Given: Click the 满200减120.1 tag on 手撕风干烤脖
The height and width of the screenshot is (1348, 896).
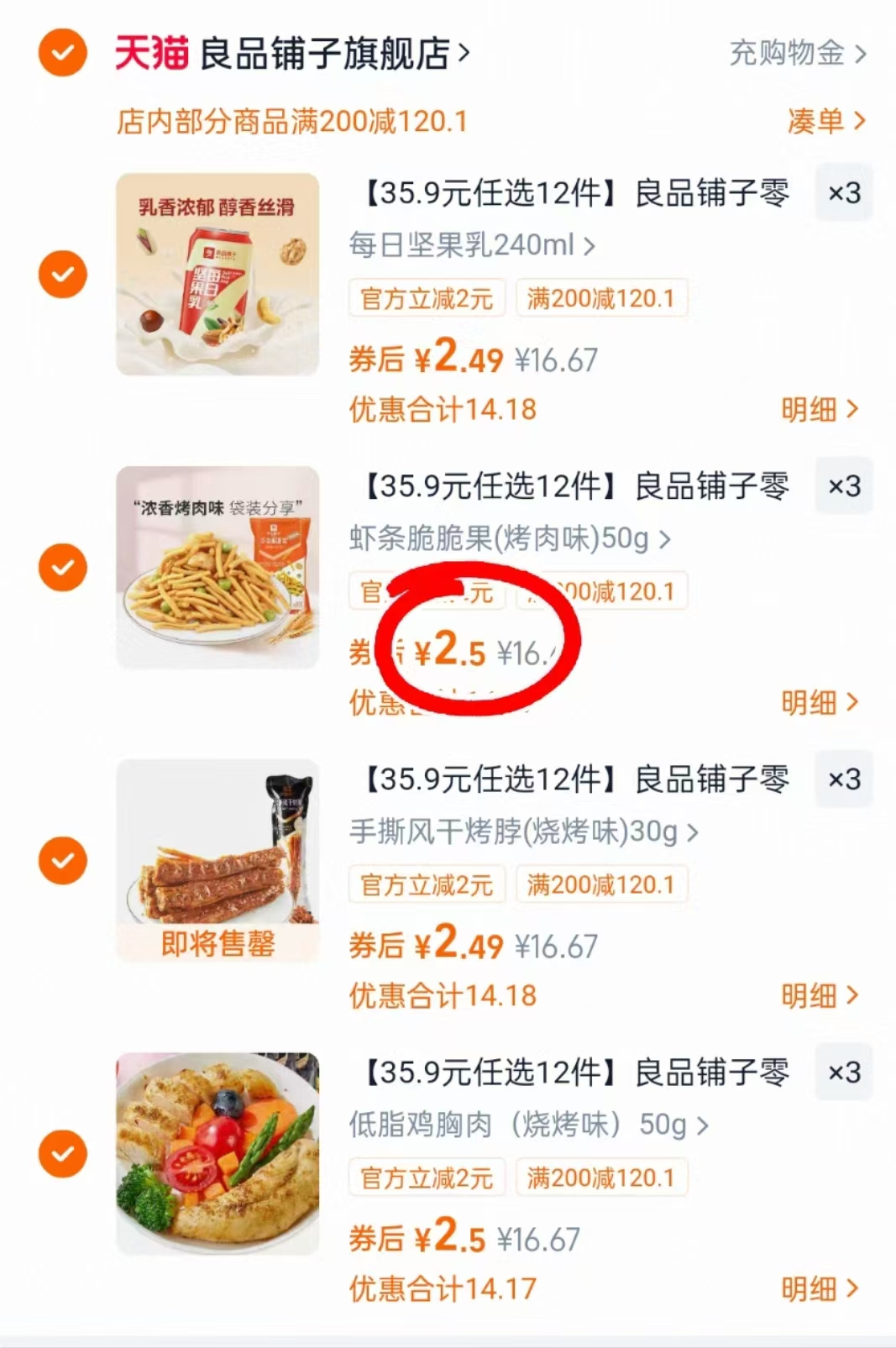Looking at the screenshot, I should 601,884.
